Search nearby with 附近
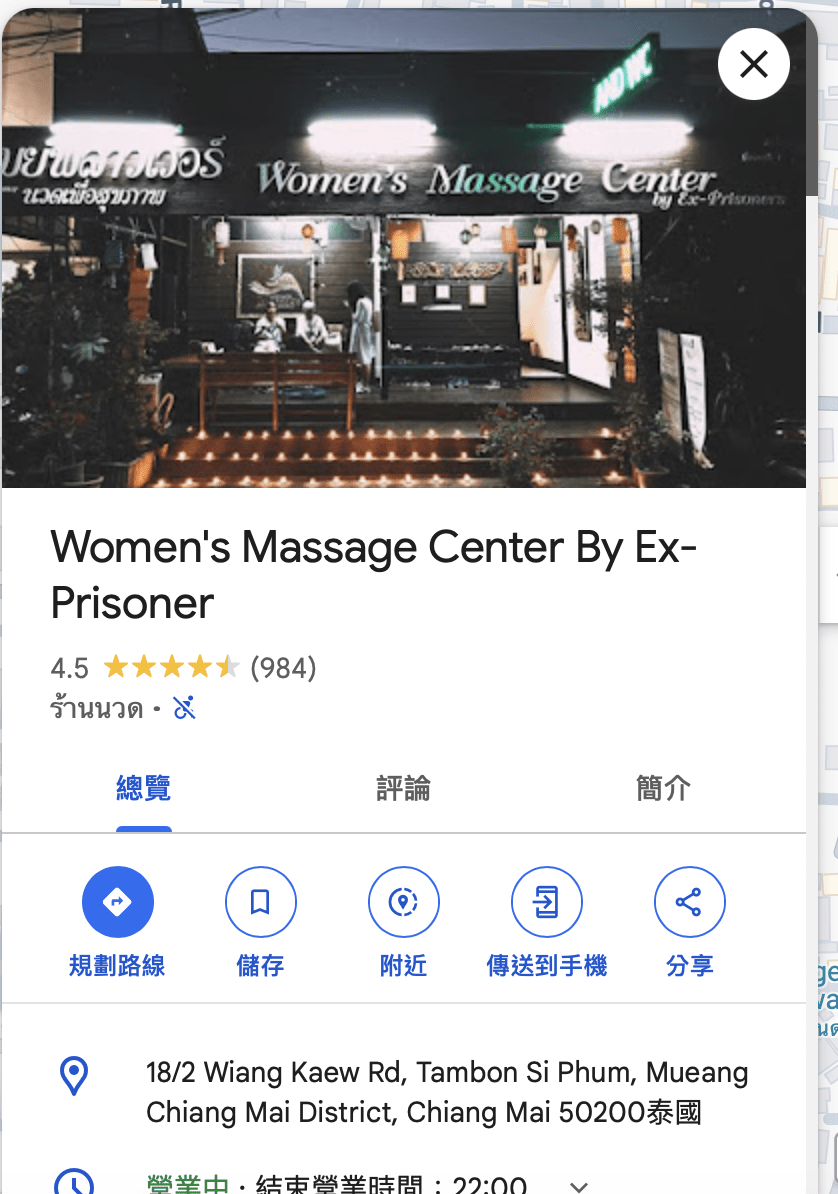The image size is (838, 1194). click(x=403, y=903)
